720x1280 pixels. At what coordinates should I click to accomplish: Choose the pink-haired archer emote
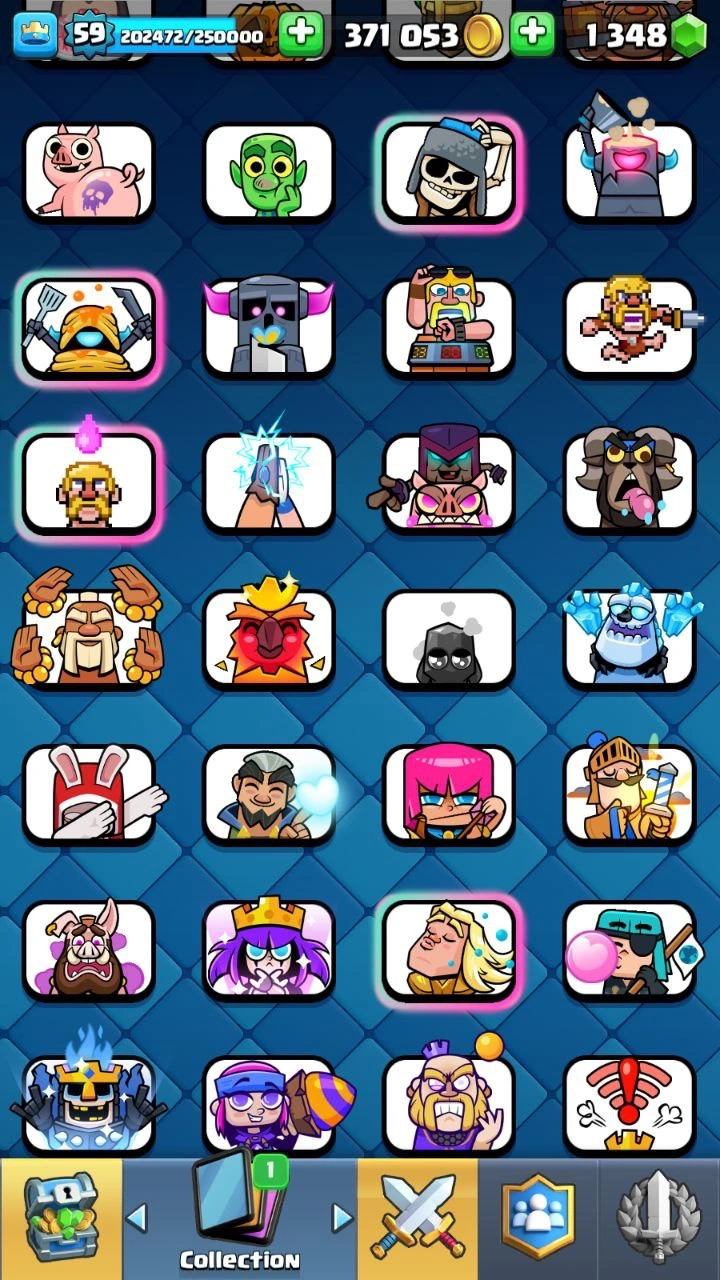(x=449, y=794)
